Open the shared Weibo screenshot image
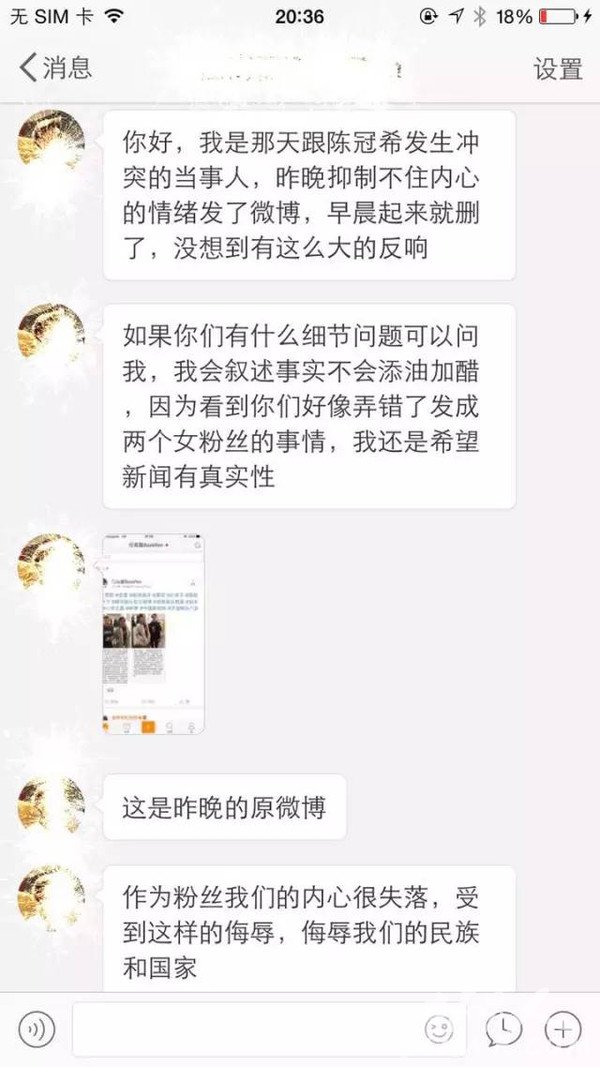600x1067 pixels. coord(154,634)
